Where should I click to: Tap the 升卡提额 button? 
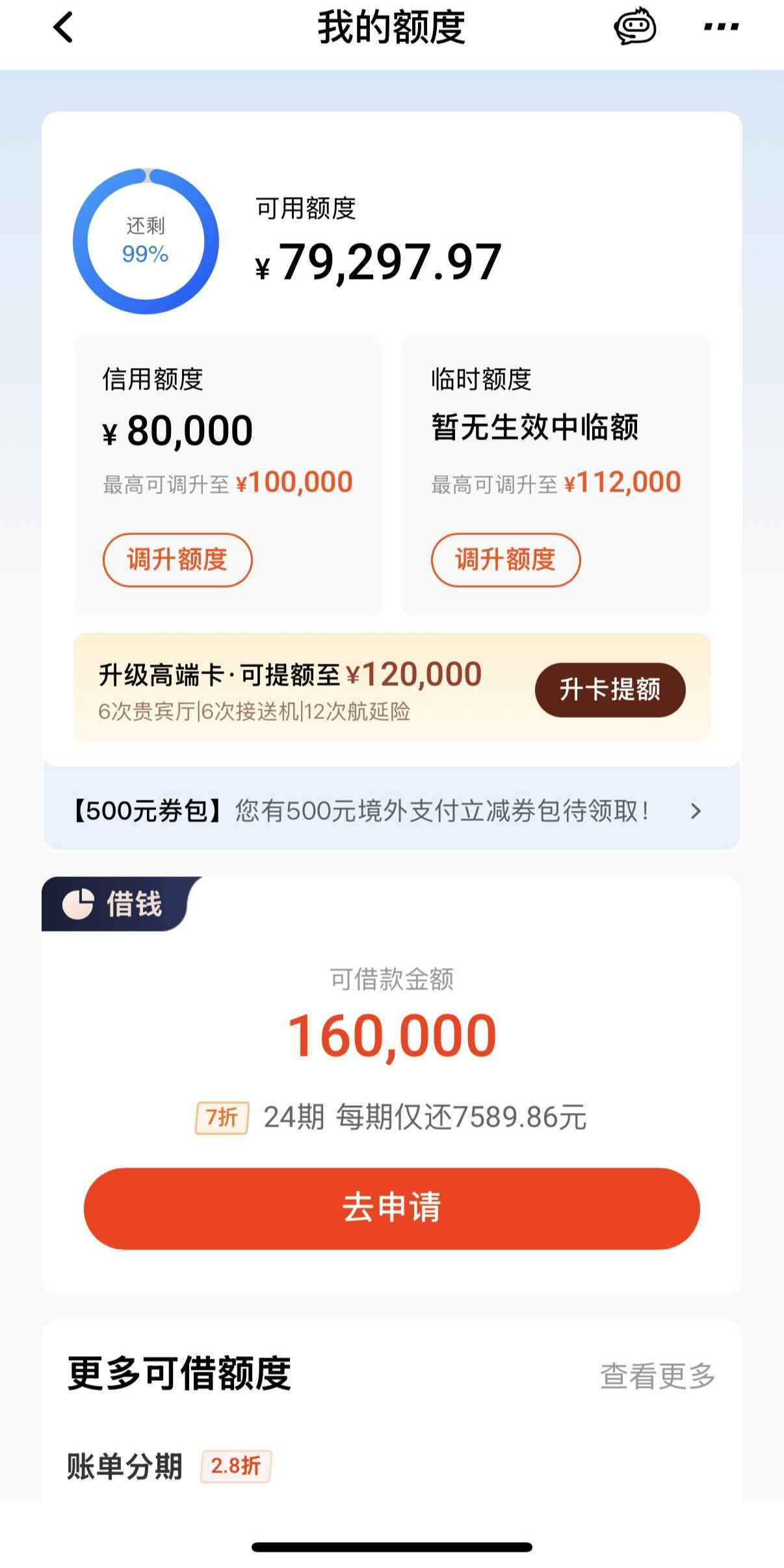(x=610, y=690)
